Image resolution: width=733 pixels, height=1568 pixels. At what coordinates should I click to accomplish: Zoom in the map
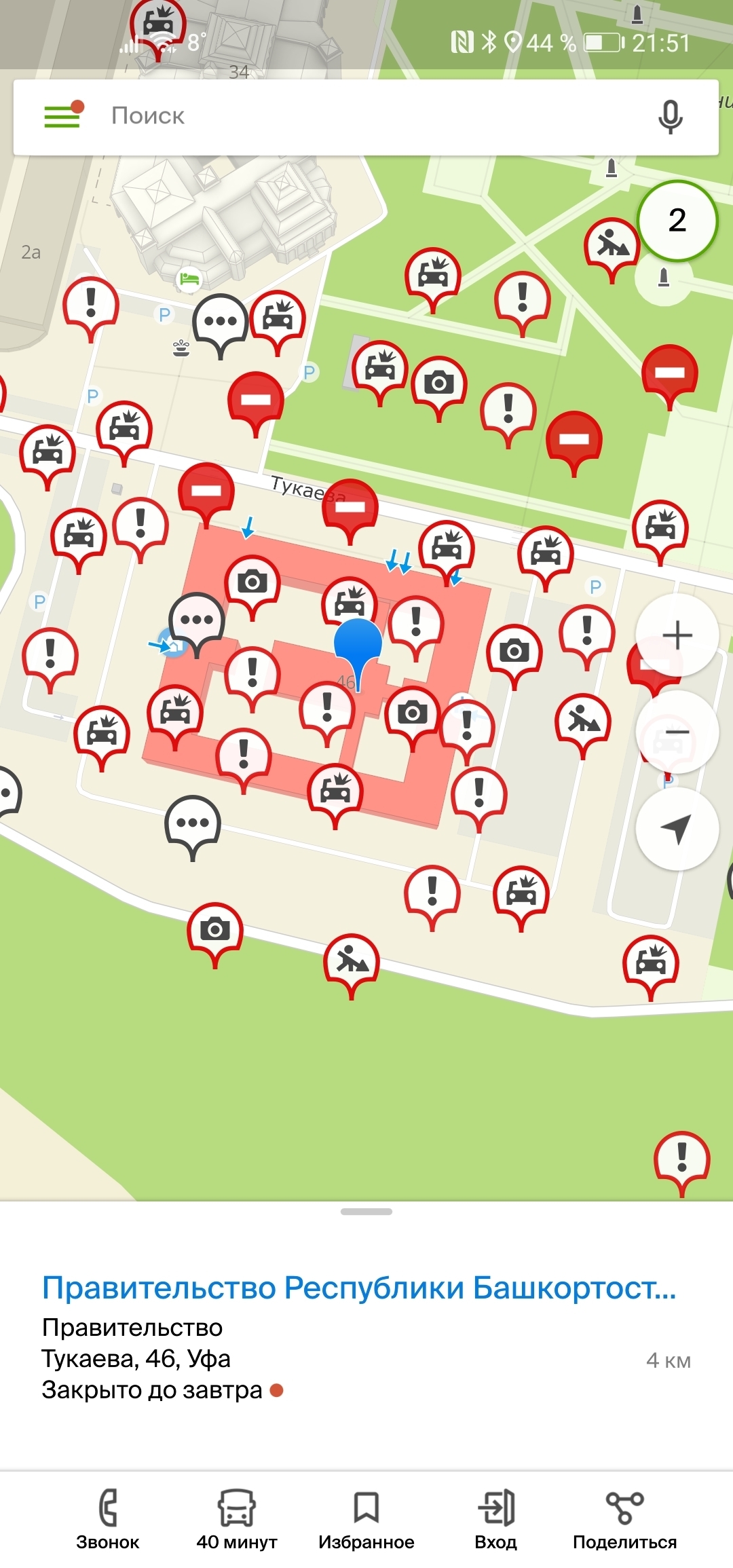(677, 635)
